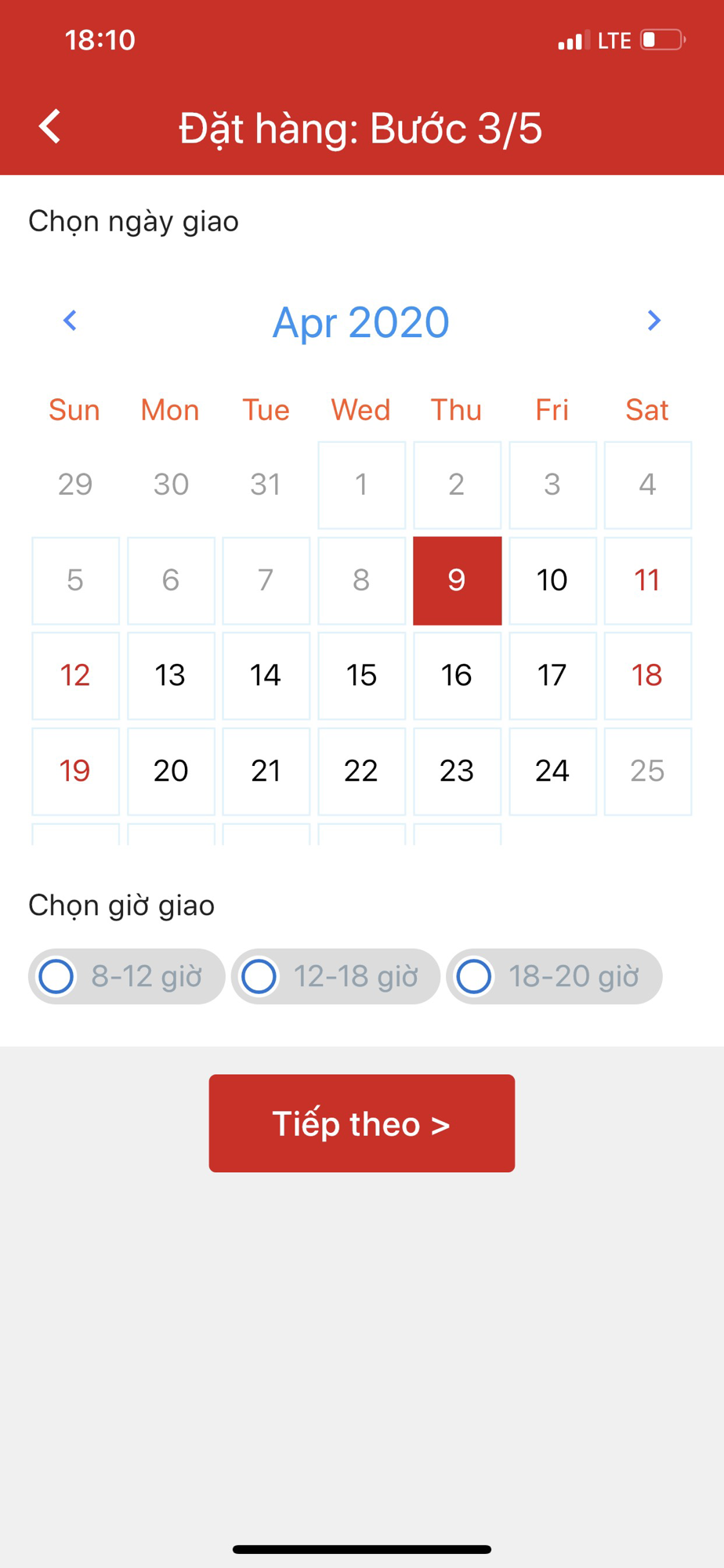Tap the highlighted date 9
Image resolution: width=724 pixels, height=1568 pixels.
pyautogui.click(x=458, y=581)
